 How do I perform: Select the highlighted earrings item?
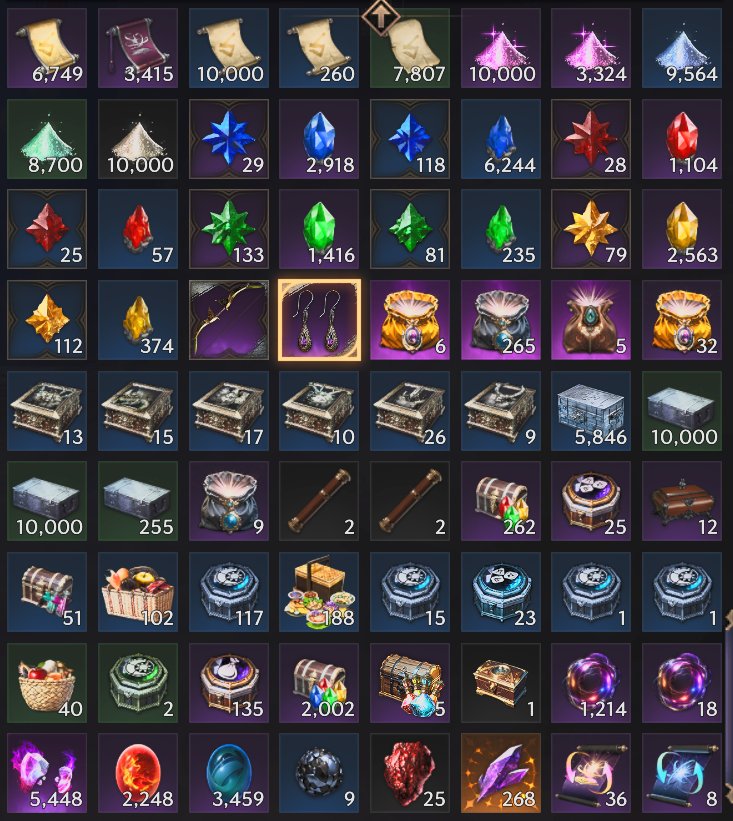[319, 319]
